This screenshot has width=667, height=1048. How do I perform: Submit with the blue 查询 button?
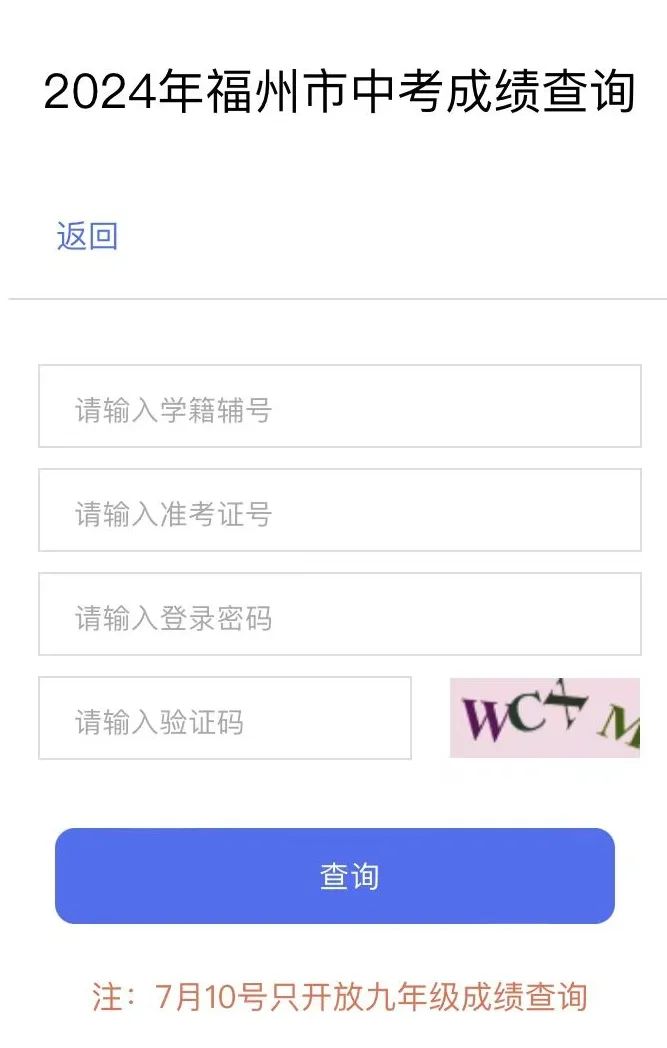tap(334, 876)
